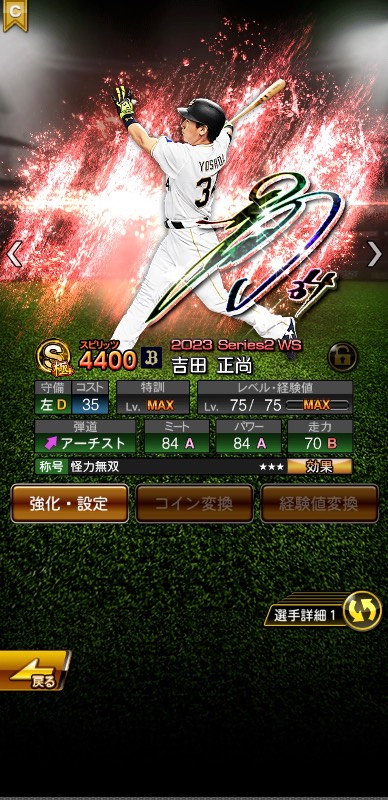Viewport: 388px width, 800px height.
Task: View the 称号 効果 details
Action: [x=320, y=466]
